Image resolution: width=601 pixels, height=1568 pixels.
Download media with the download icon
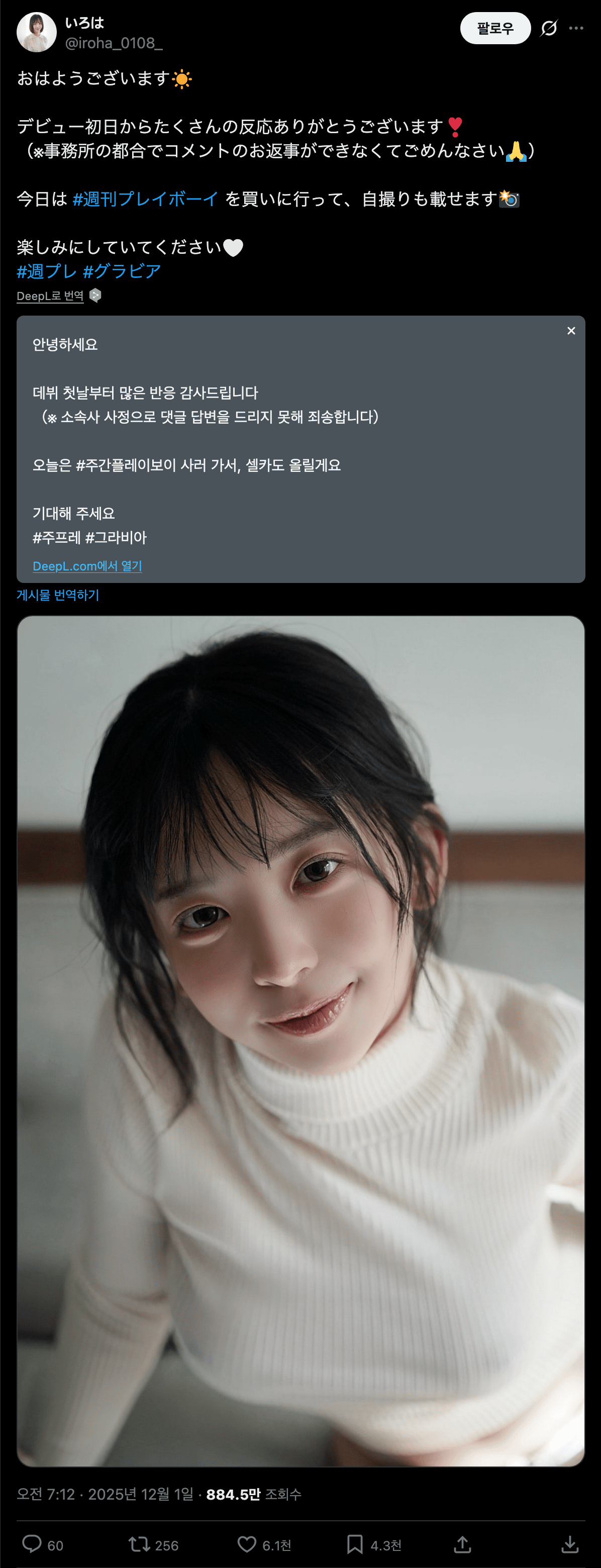(x=569, y=1544)
